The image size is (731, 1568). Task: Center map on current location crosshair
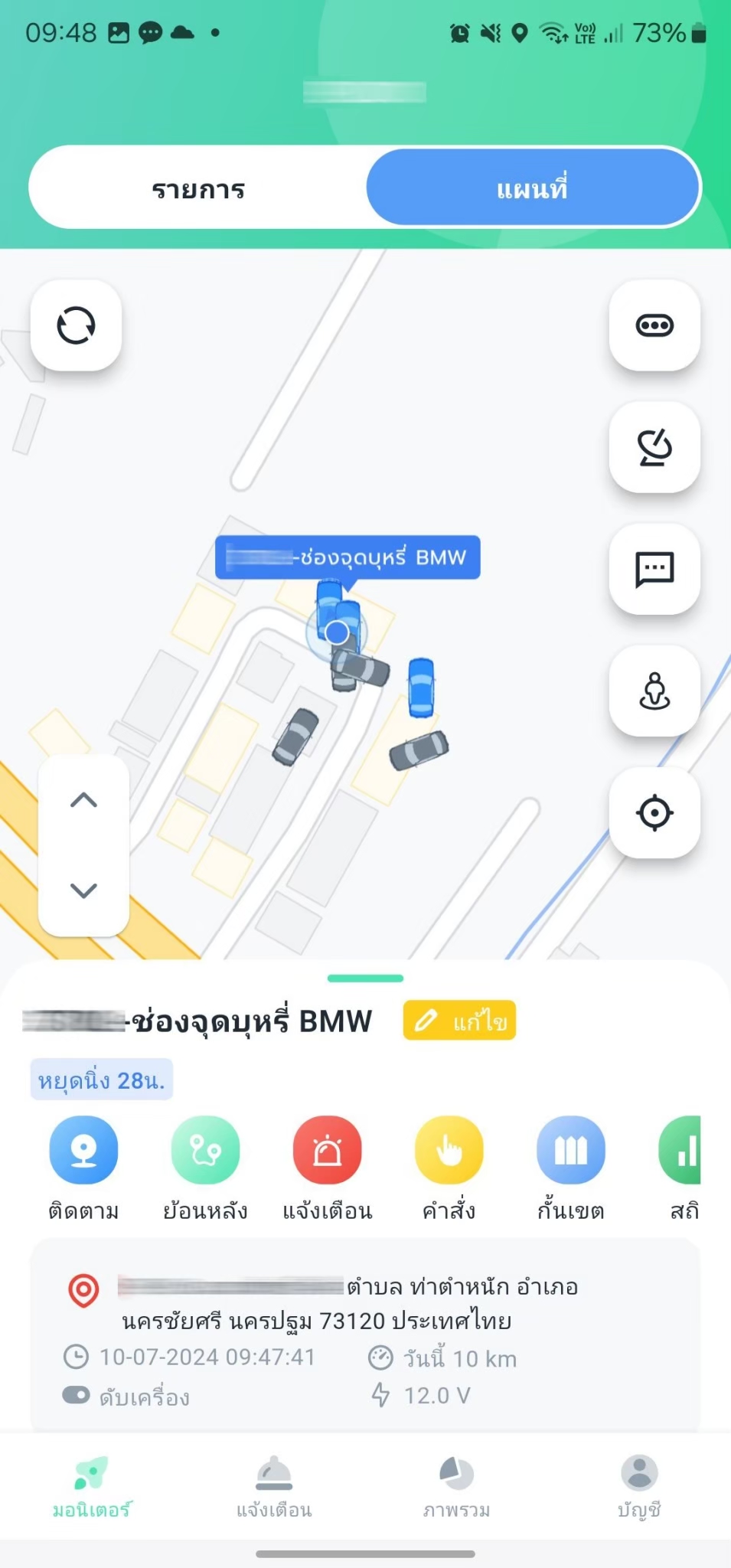(654, 812)
